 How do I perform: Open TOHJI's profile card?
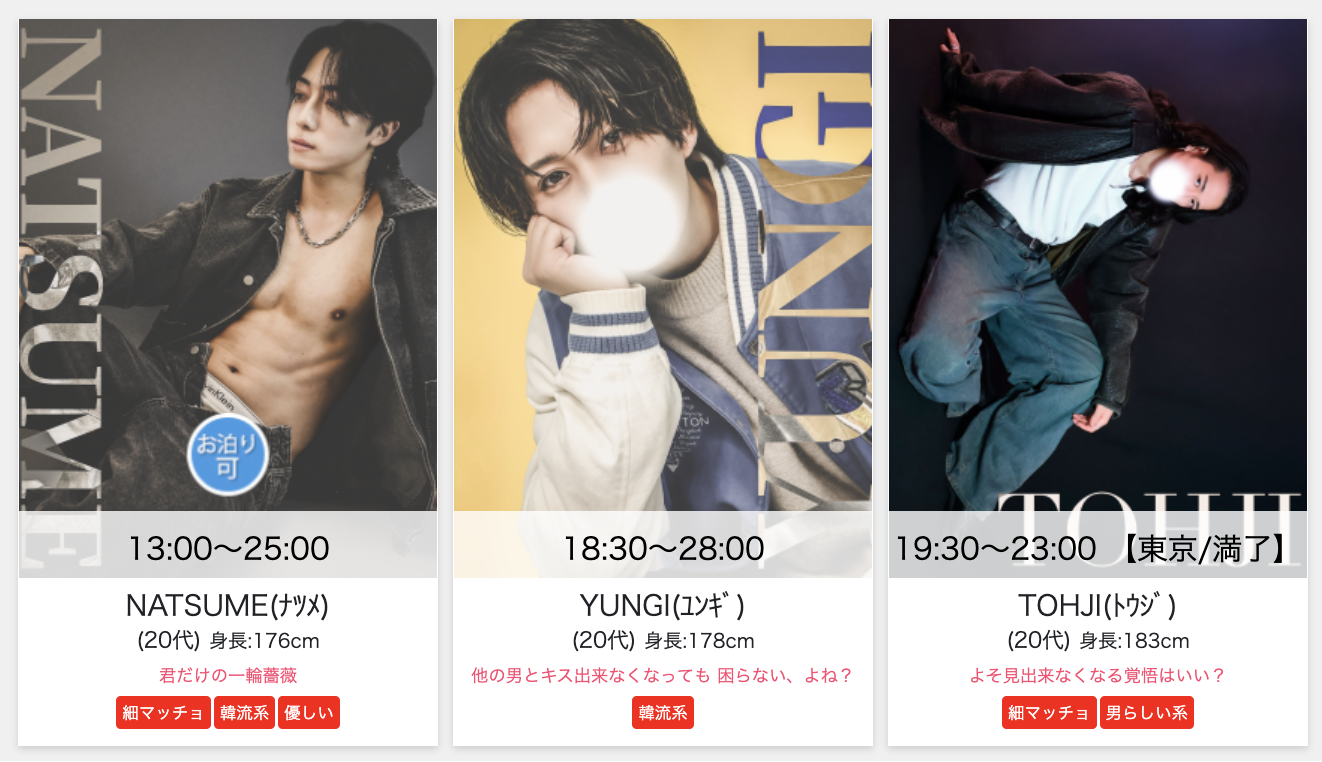click(1097, 300)
